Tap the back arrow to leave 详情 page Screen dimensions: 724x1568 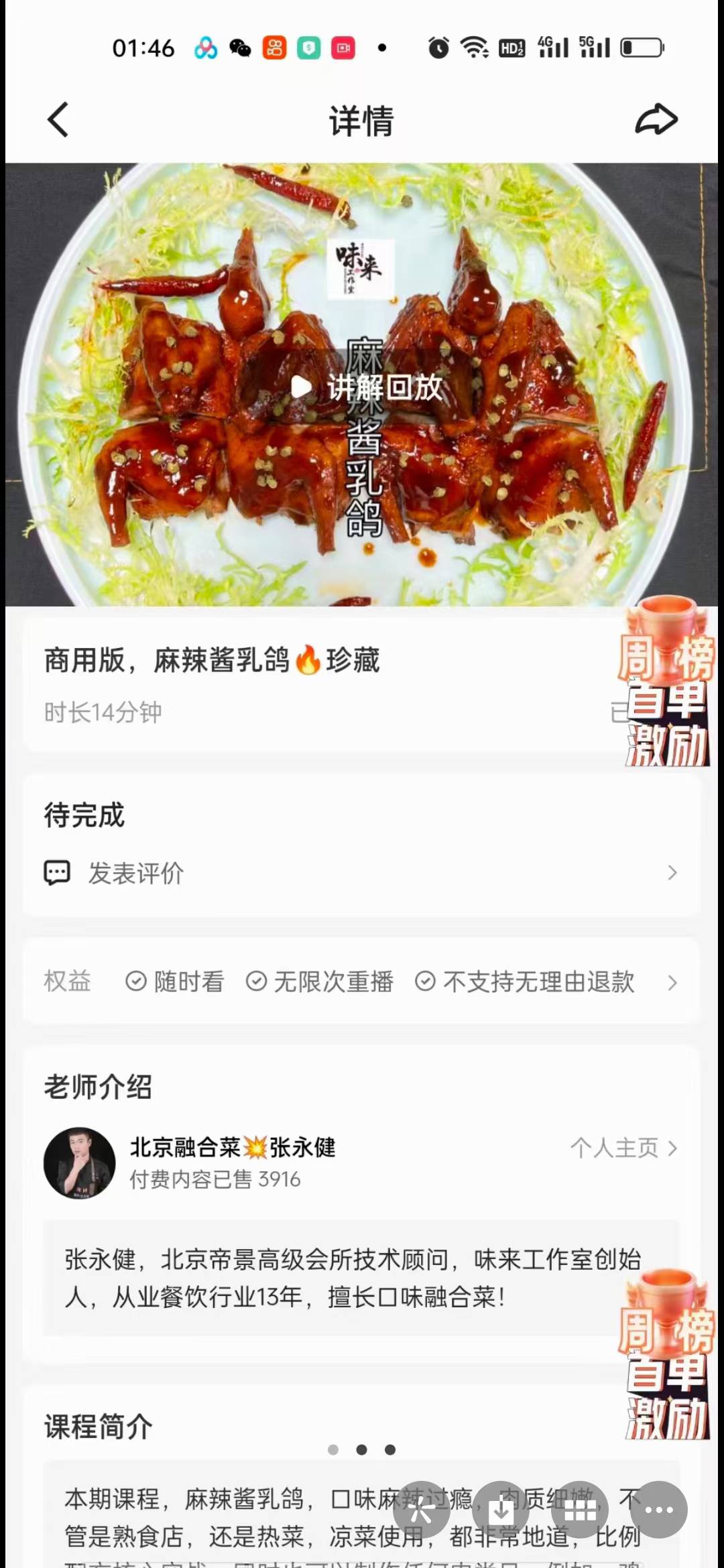click(x=58, y=119)
